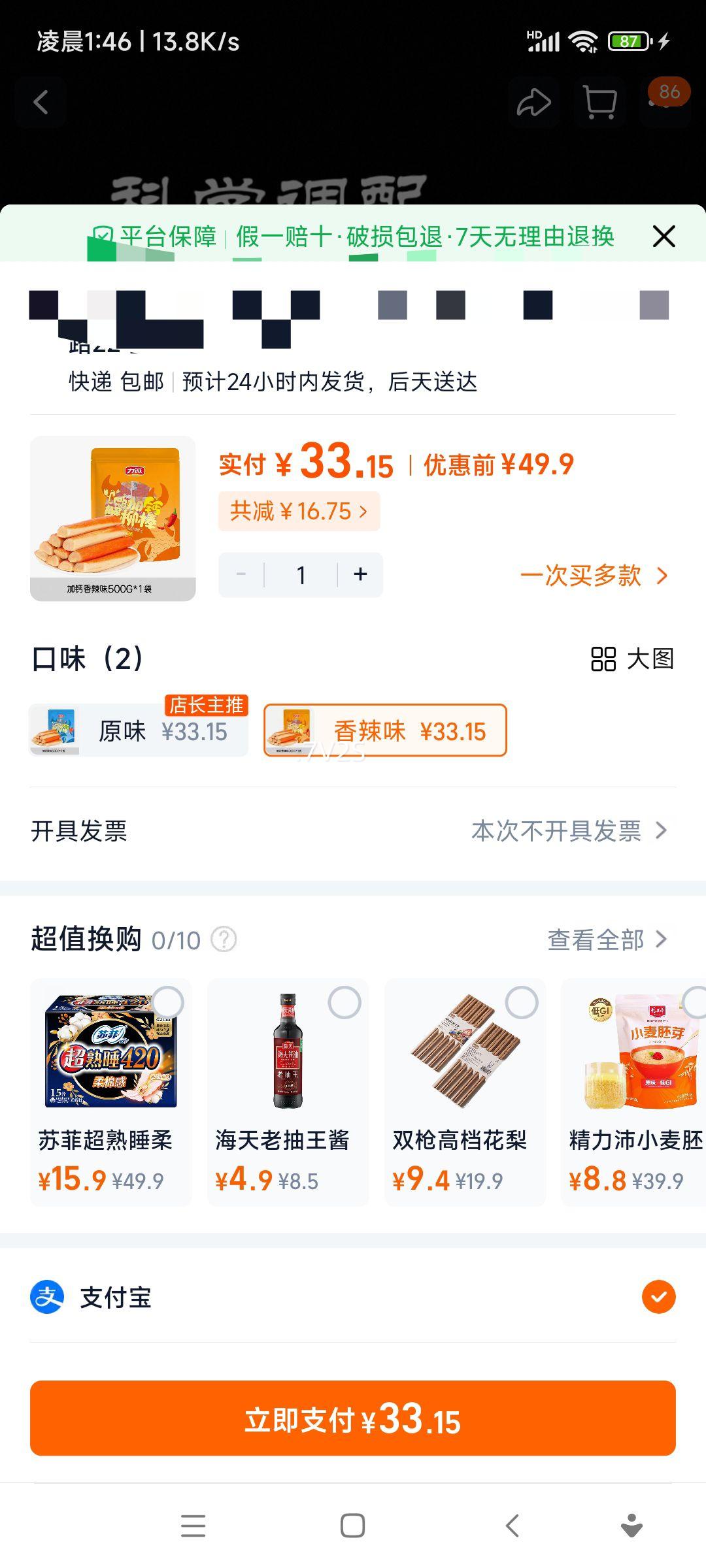Increase quantity with the plus stepper

(360, 575)
